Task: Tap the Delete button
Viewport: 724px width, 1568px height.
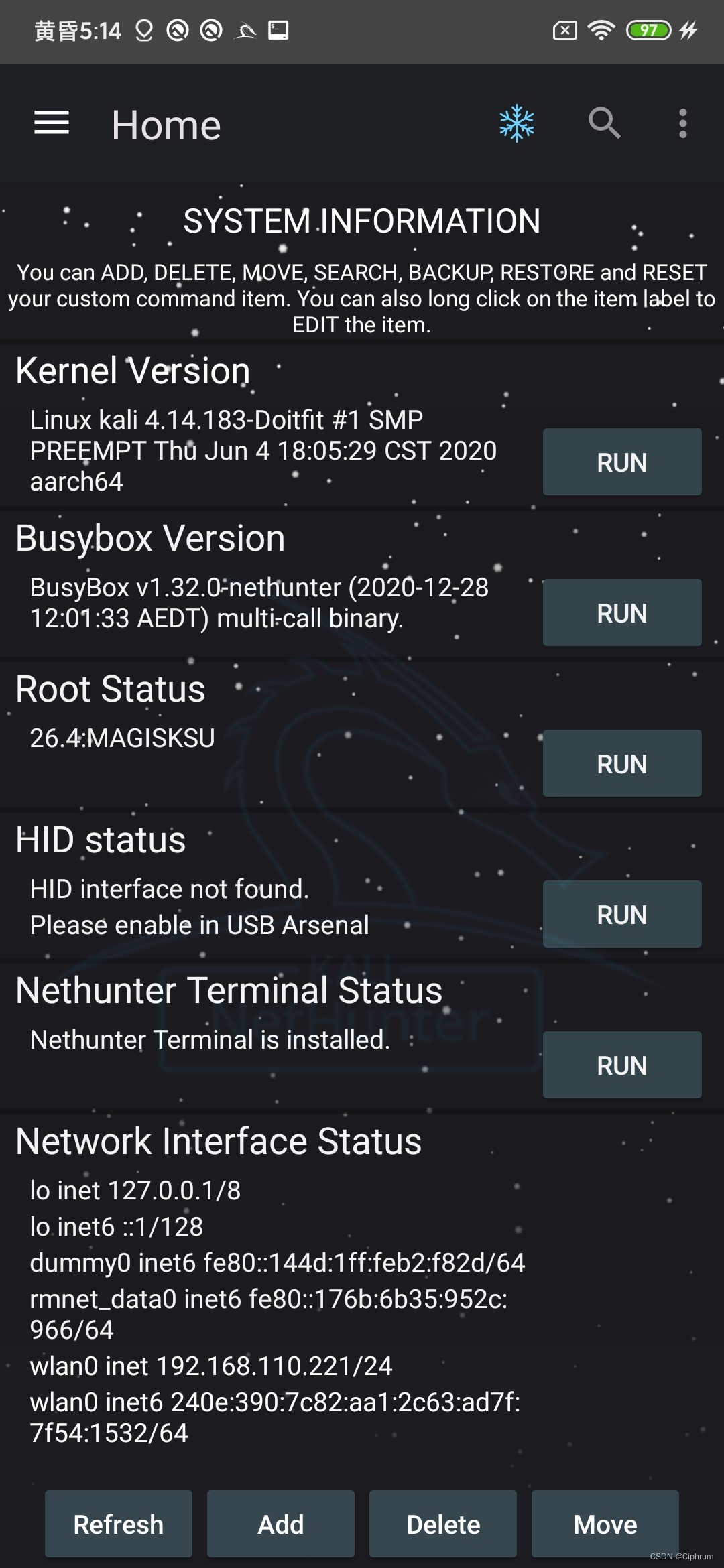Action: pyautogui.click(x=443, y=1524)
